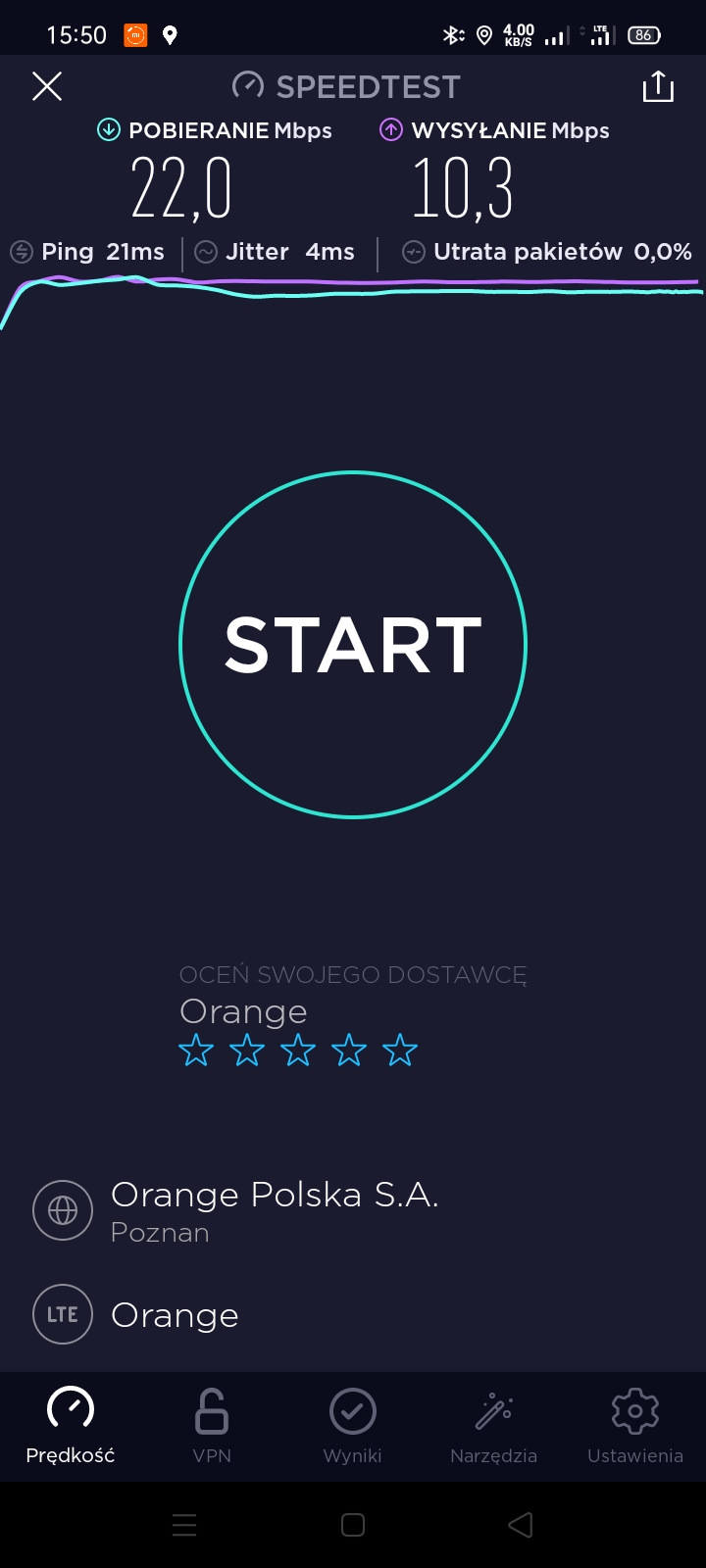Go to the Narzędzia tools tab
Screen dimensions: 706x1568
coord(493,1426)
